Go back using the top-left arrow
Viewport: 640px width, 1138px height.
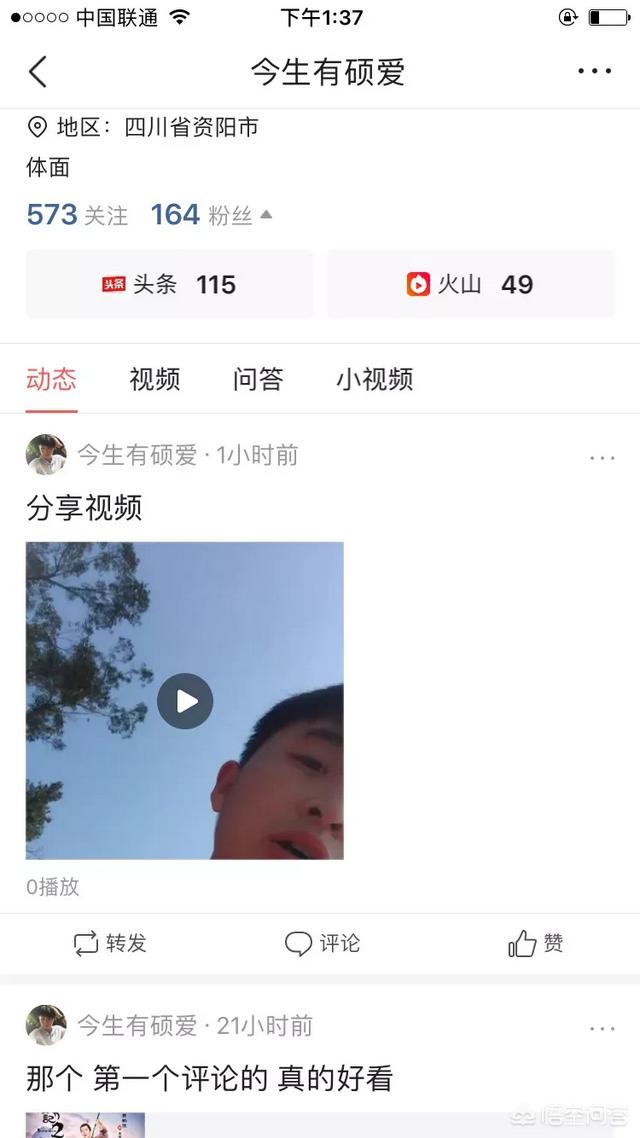tap(38, 72)
